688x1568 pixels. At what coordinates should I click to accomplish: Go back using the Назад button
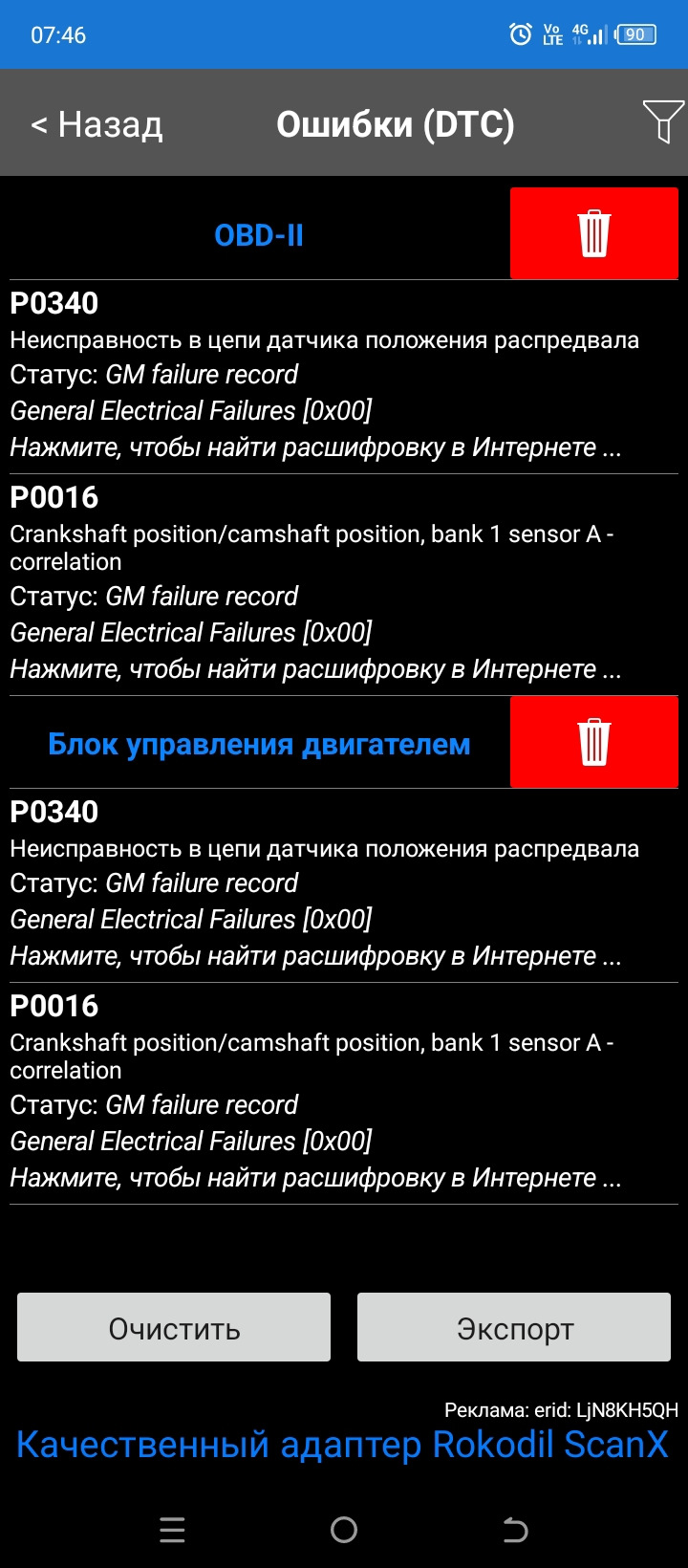click(x=97, y=124)
